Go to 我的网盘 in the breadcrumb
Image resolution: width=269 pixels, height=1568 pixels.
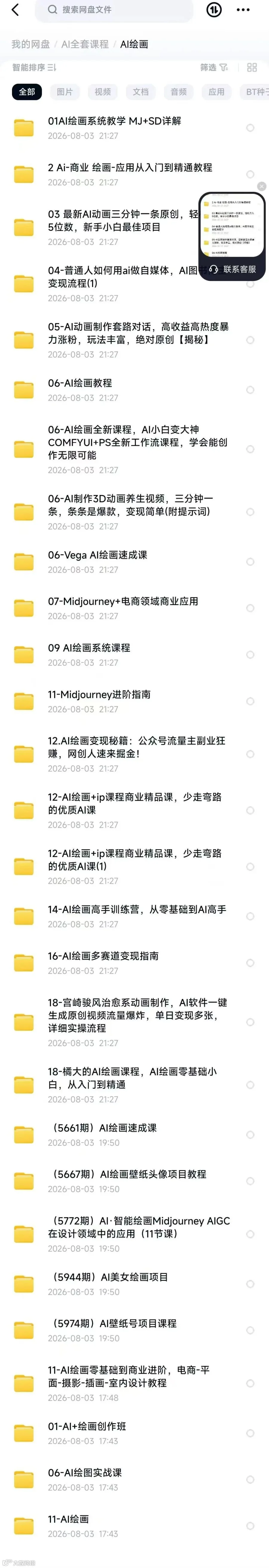click(x=30, y=44)
